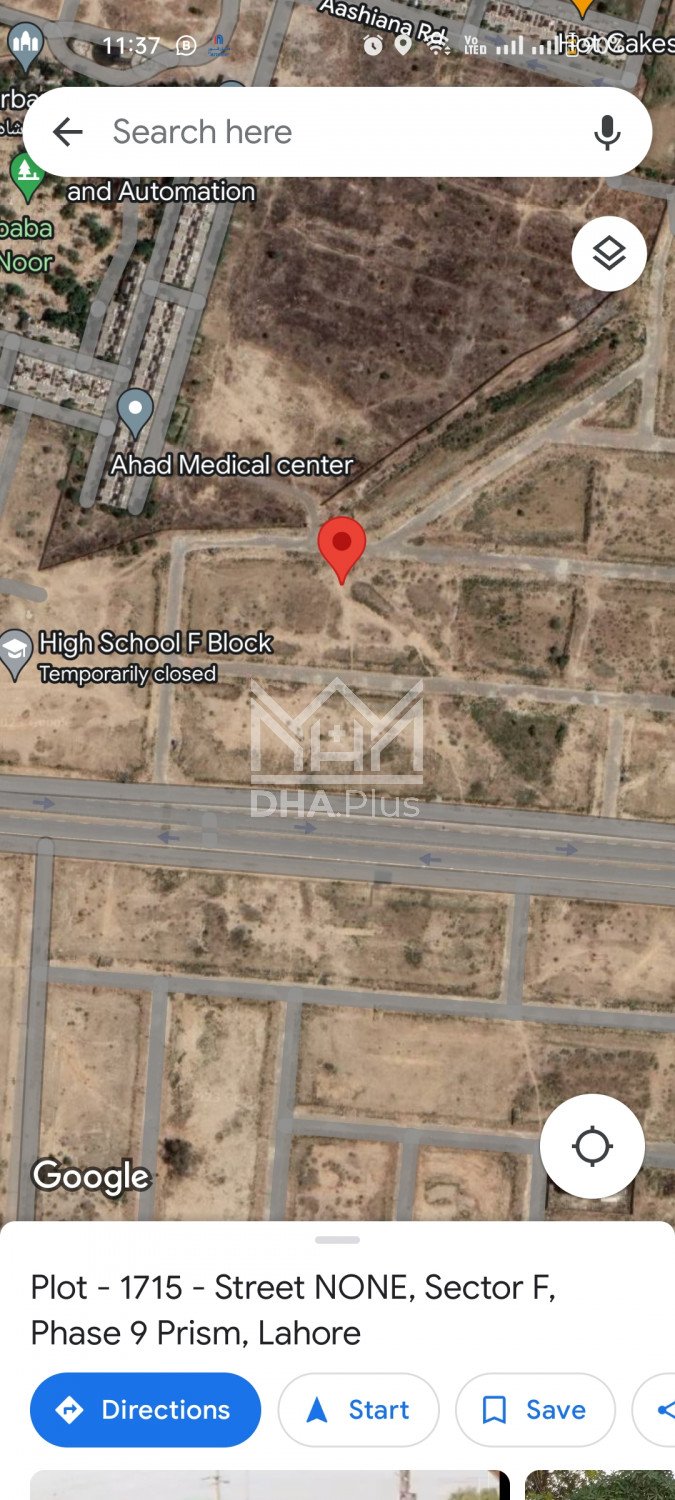Save this place to a list
This screenshot has height=1500, width=675.
(x=535, y=1410)
